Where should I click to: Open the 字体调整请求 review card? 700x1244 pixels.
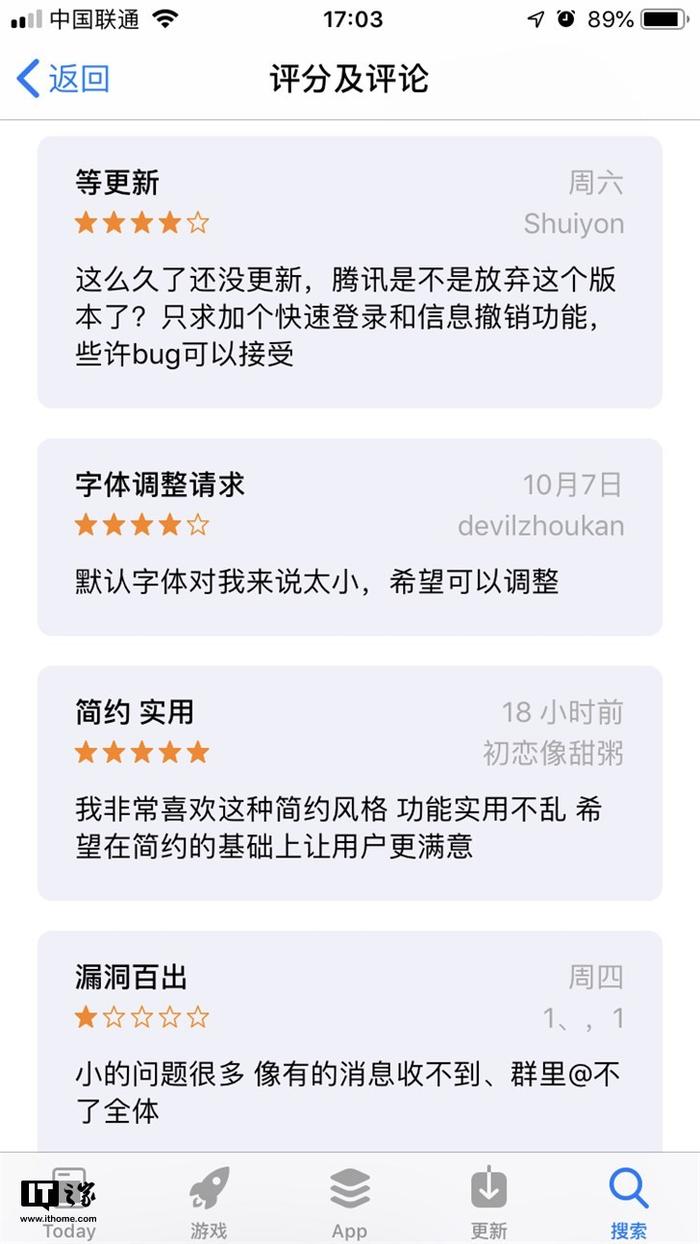pos(350,537)
